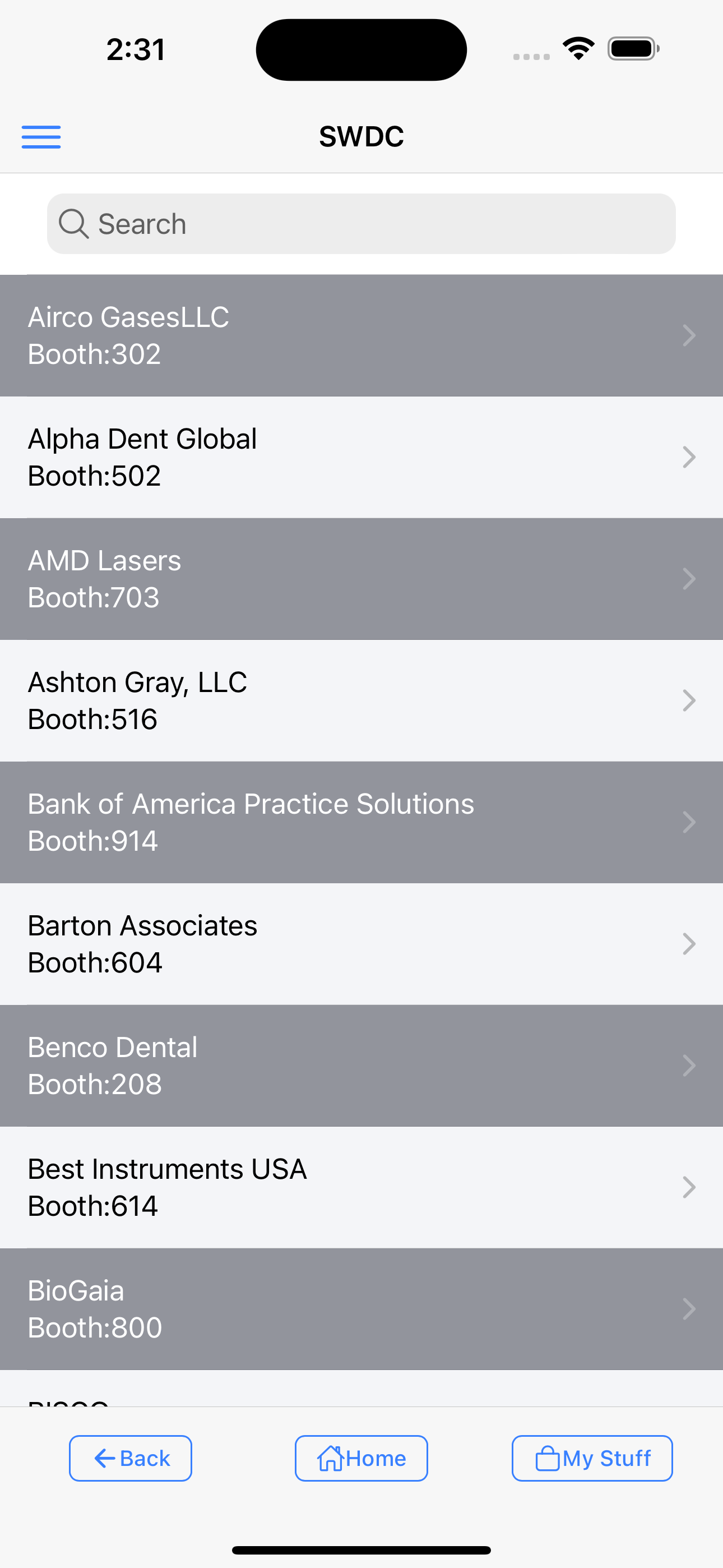Image resolution: width=723 pixels, height=1568 pixels.
Task: Go back with the Back button
Action: pos(130,1459)
